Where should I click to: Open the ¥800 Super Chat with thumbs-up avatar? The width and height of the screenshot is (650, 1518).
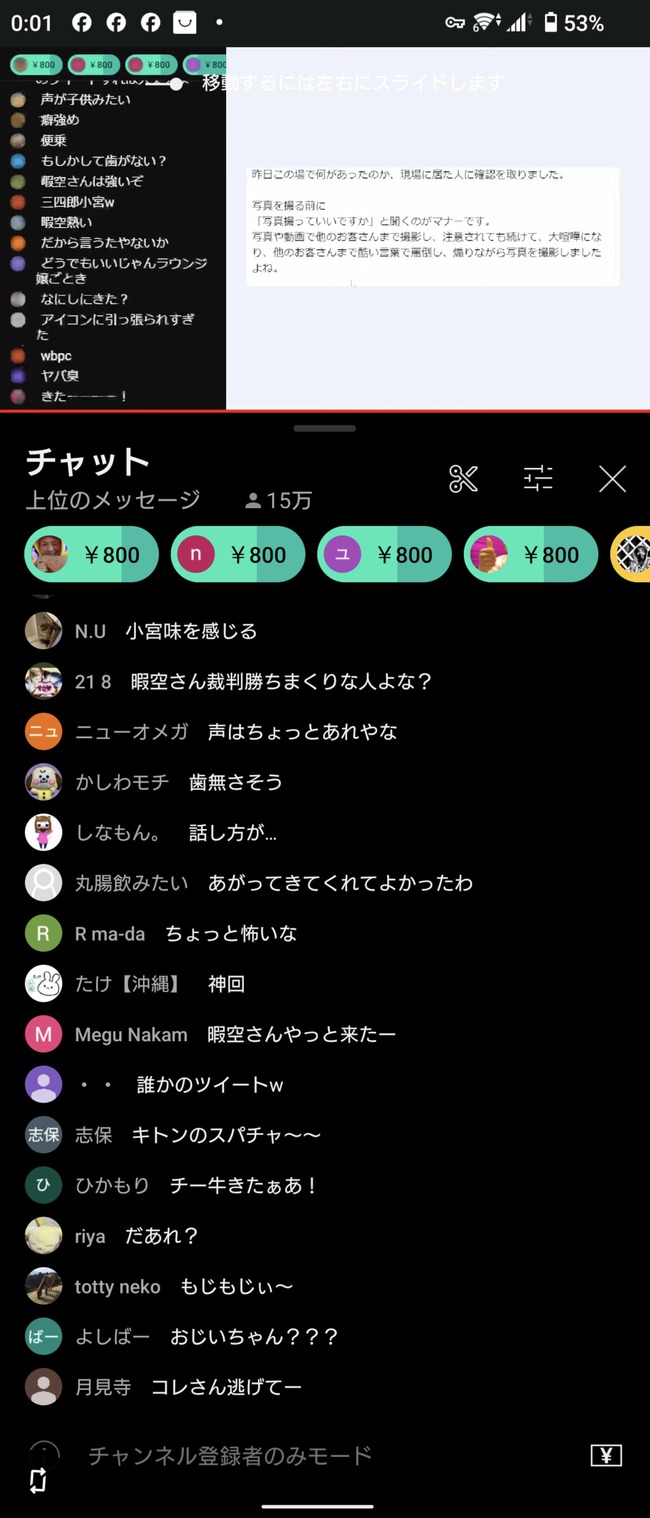pyautogui.click(x=531, y=554)
